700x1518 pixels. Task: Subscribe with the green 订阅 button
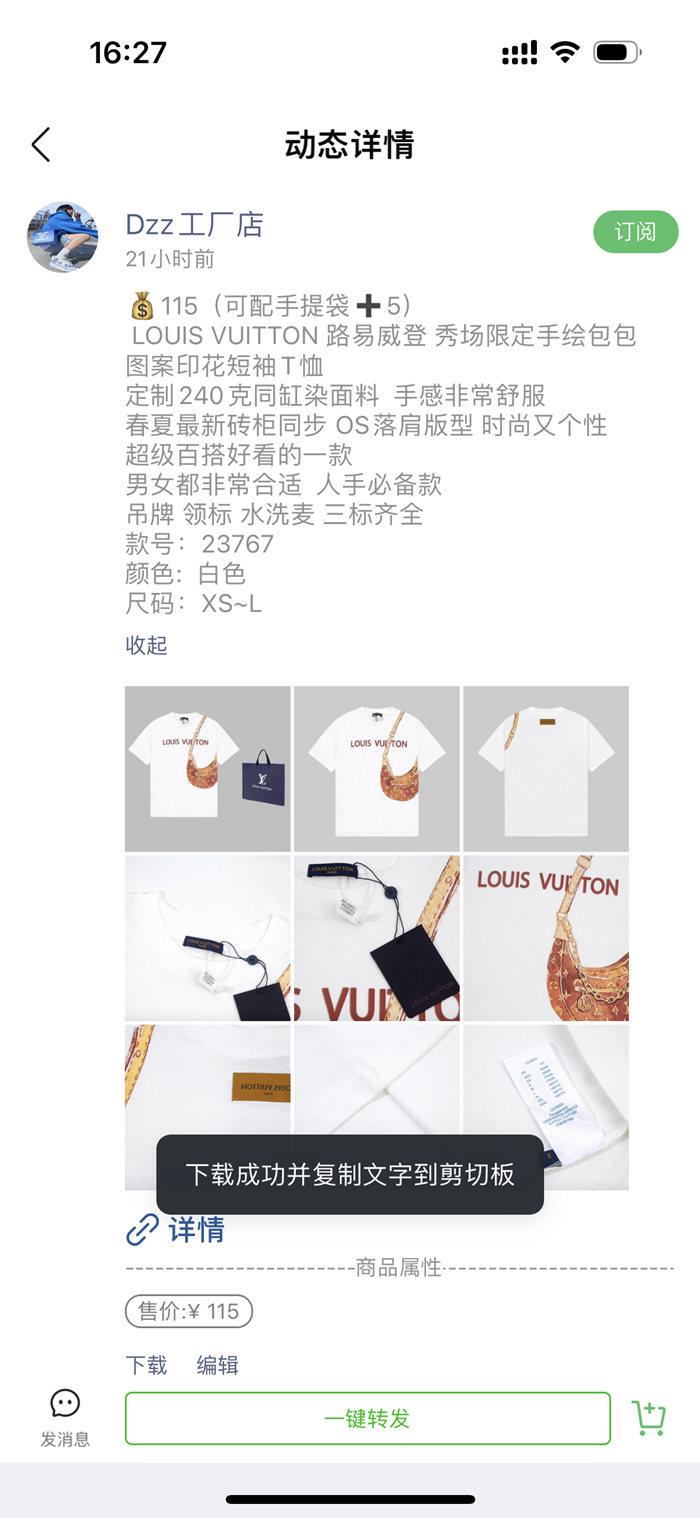tap(635, 232)
